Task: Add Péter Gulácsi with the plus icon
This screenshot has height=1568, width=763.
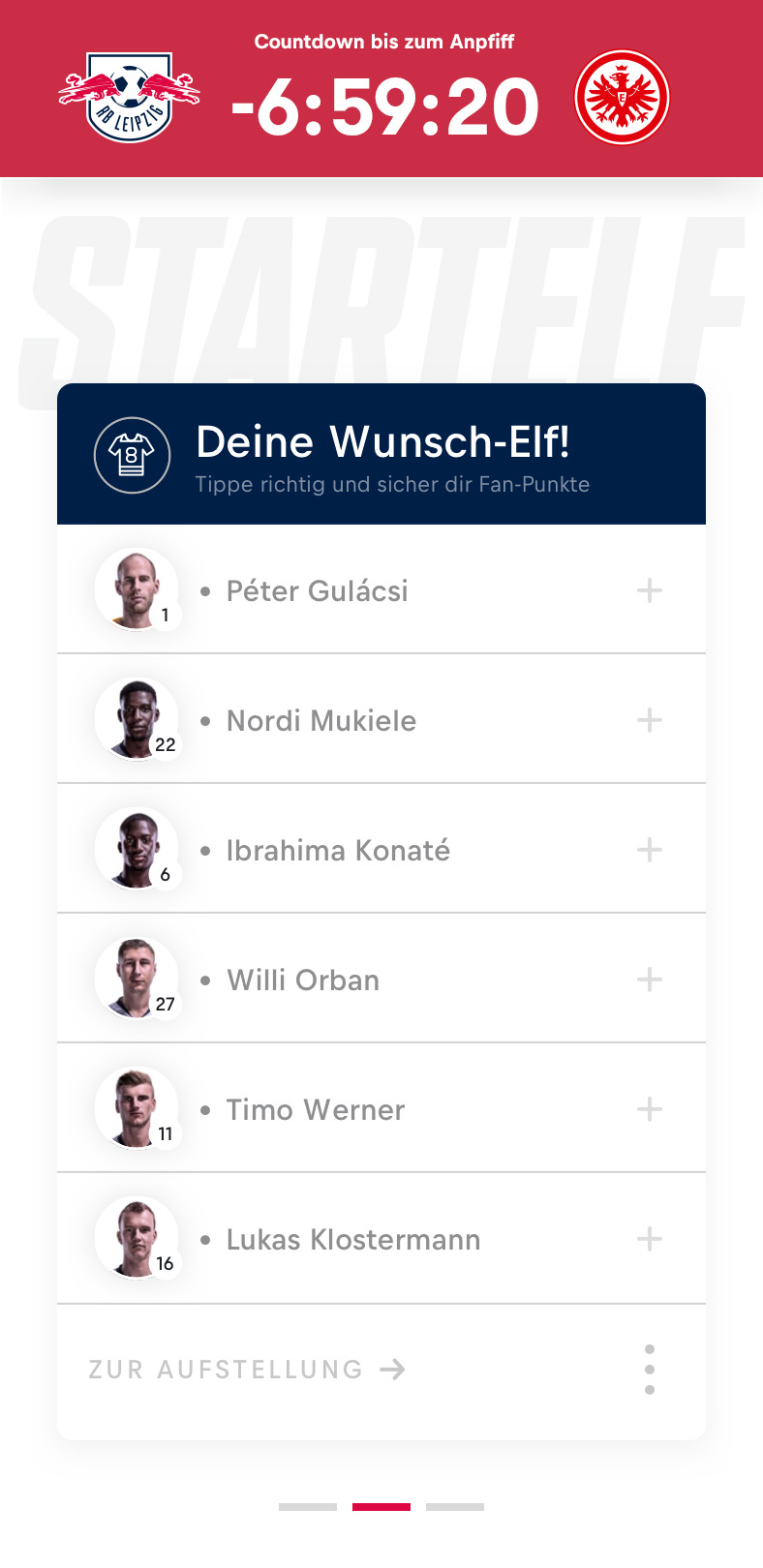Action: [x=651, y=589]
